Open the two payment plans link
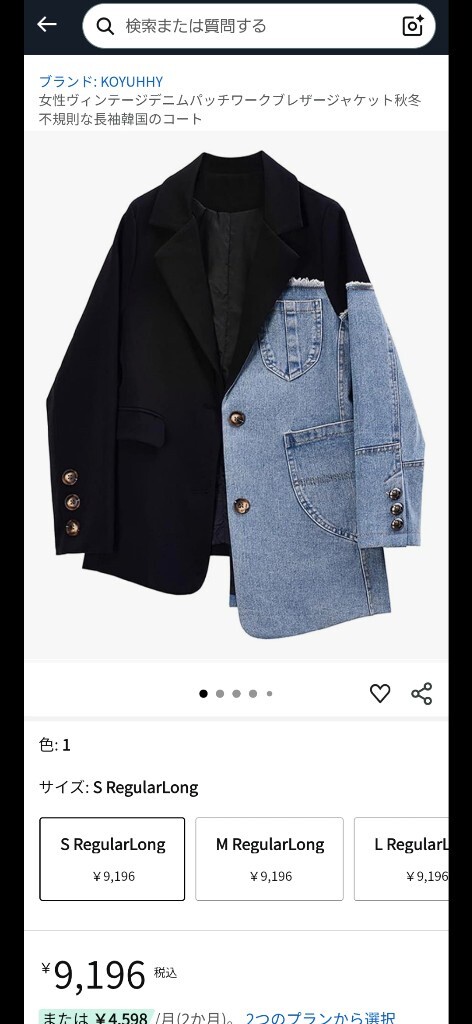The image size is (472, 1024). [320, 1017]
